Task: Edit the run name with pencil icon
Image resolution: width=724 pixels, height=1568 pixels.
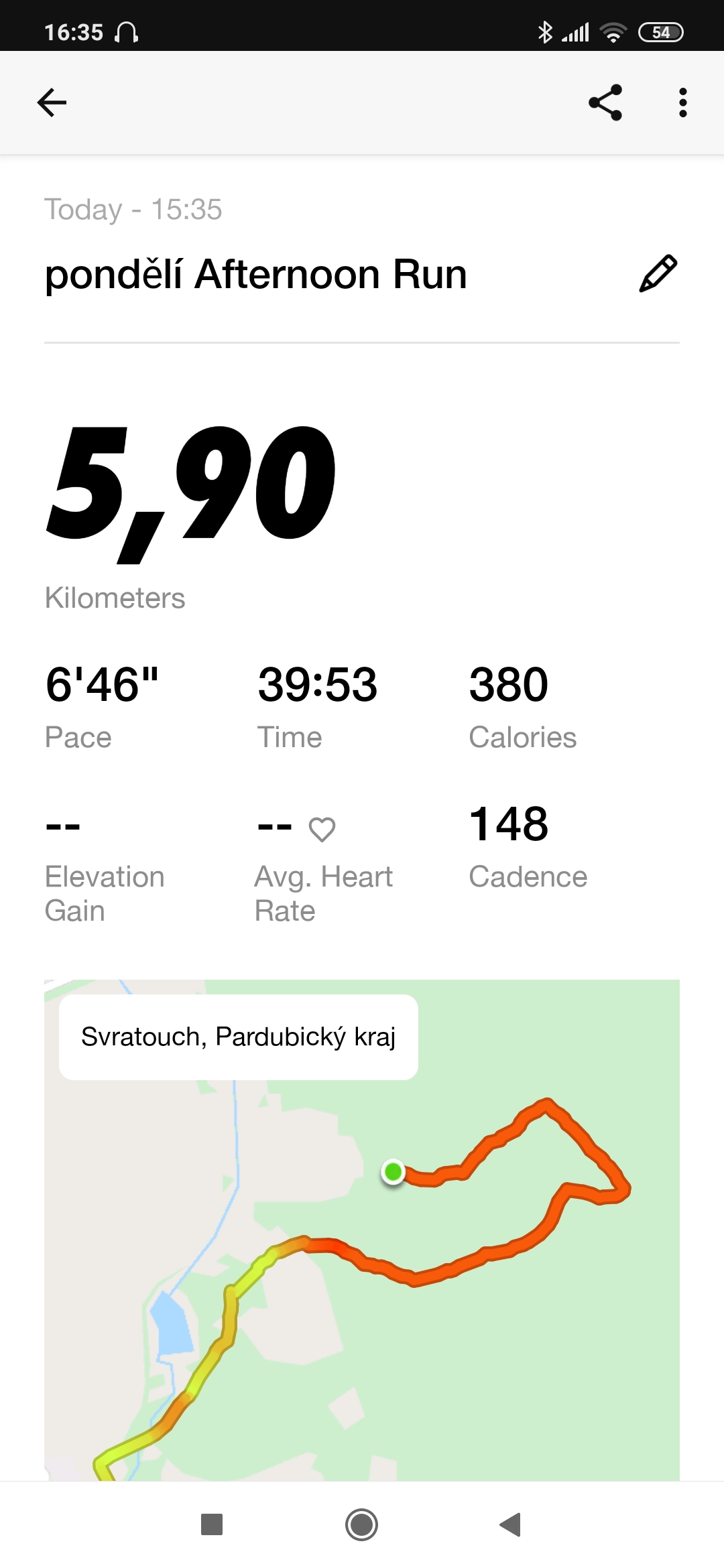Action: [x=658, y=273]
